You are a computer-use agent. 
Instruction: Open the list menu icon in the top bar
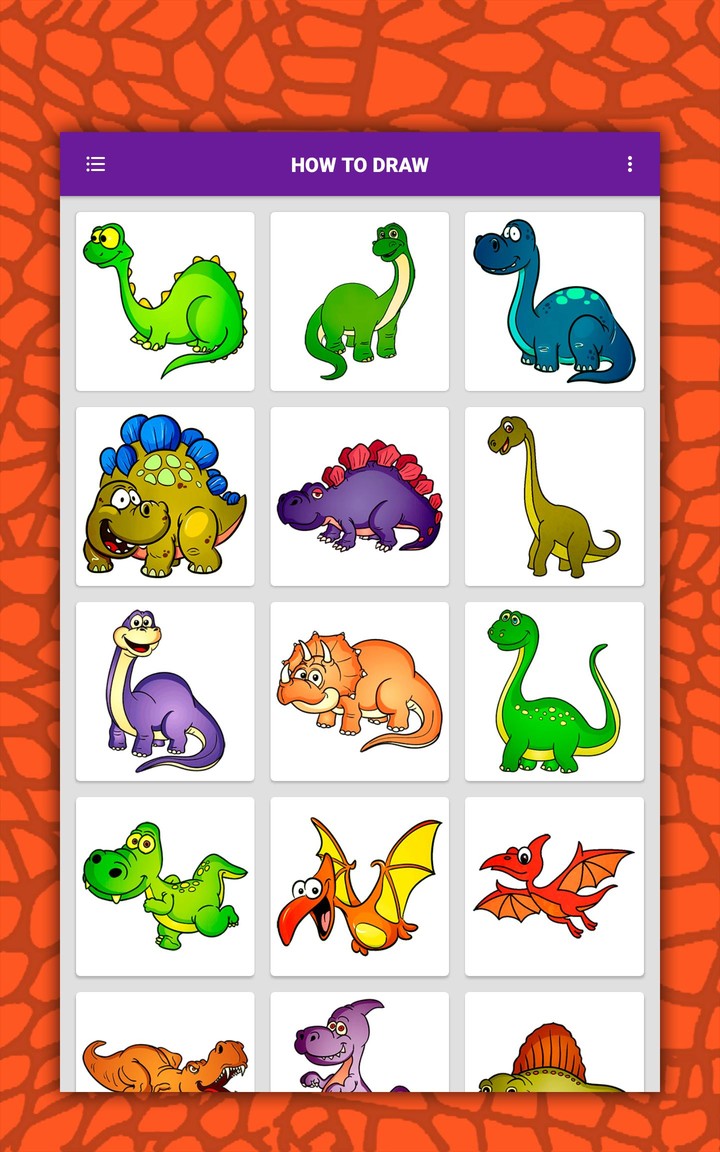96,164
